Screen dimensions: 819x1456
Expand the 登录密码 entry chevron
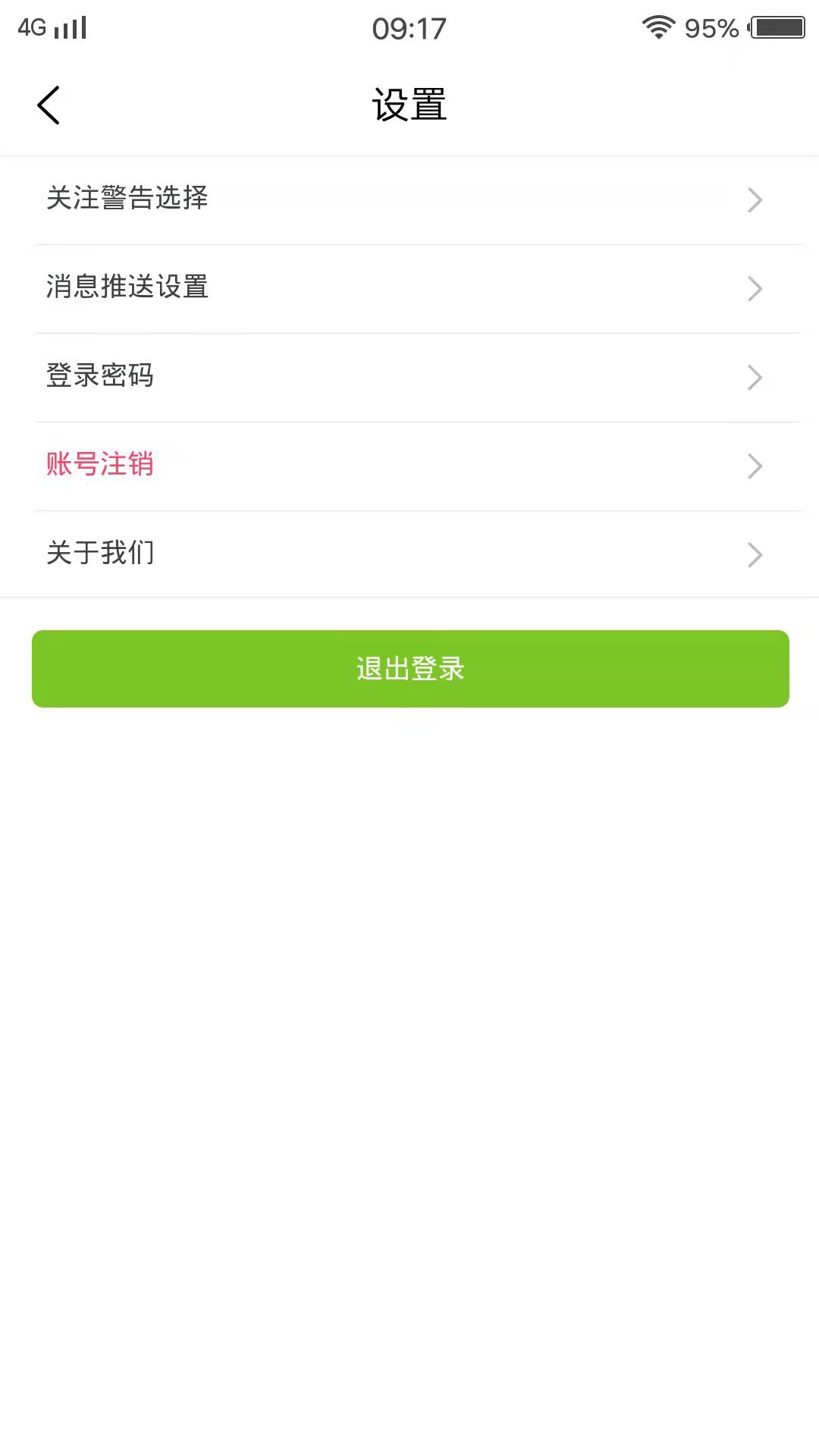click(755, 377)
